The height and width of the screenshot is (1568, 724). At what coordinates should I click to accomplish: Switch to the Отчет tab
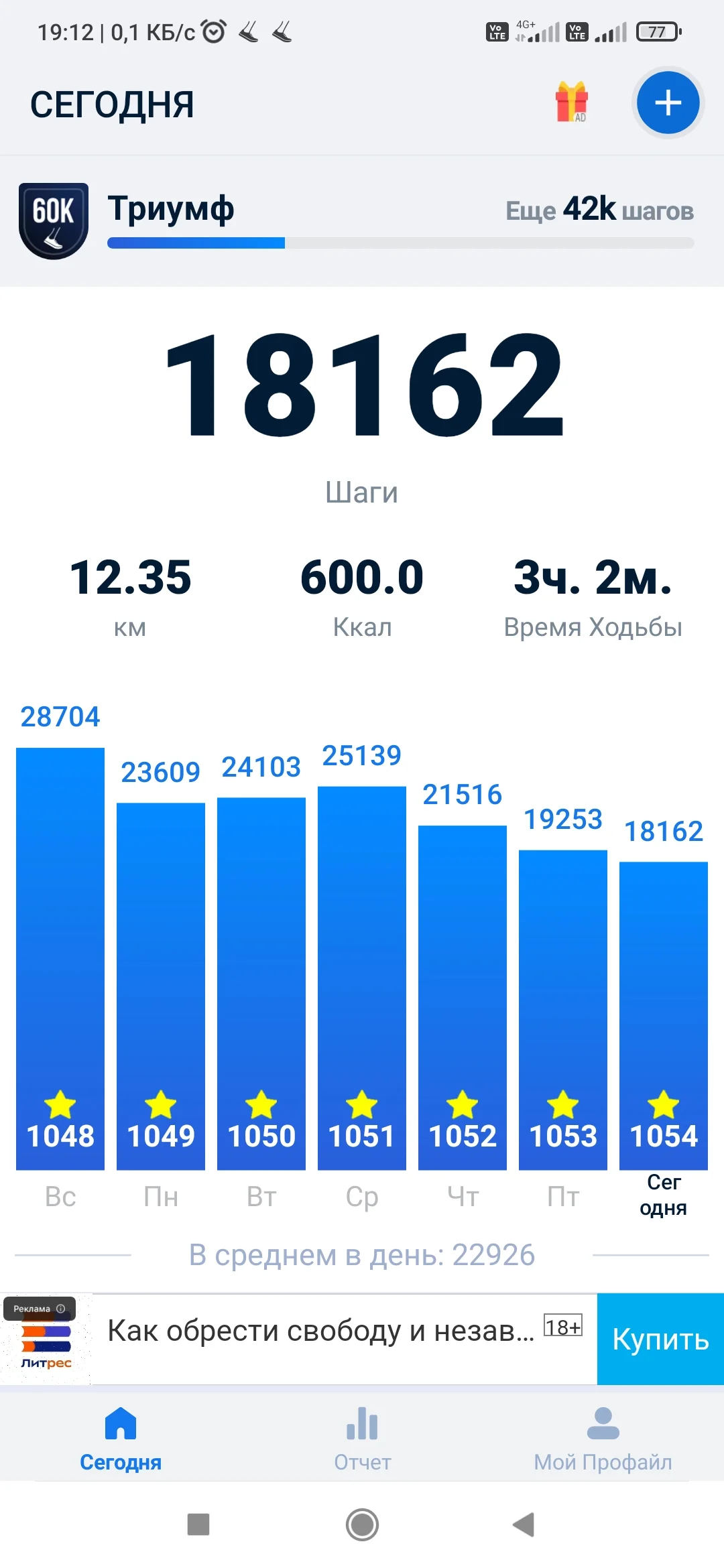click(x=362, y=1438)
